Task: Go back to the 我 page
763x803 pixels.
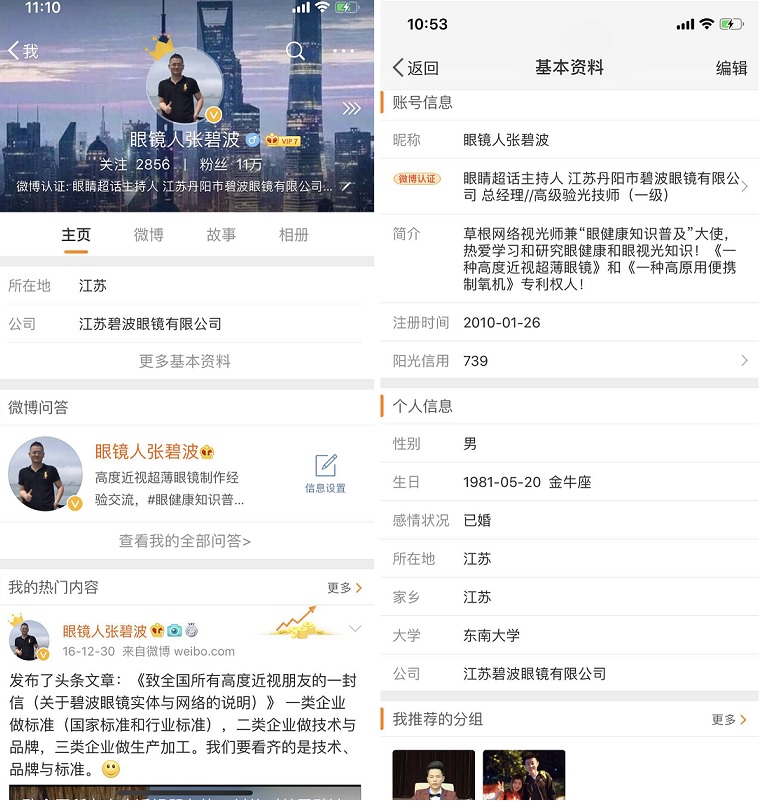Action: click(23, 51)
